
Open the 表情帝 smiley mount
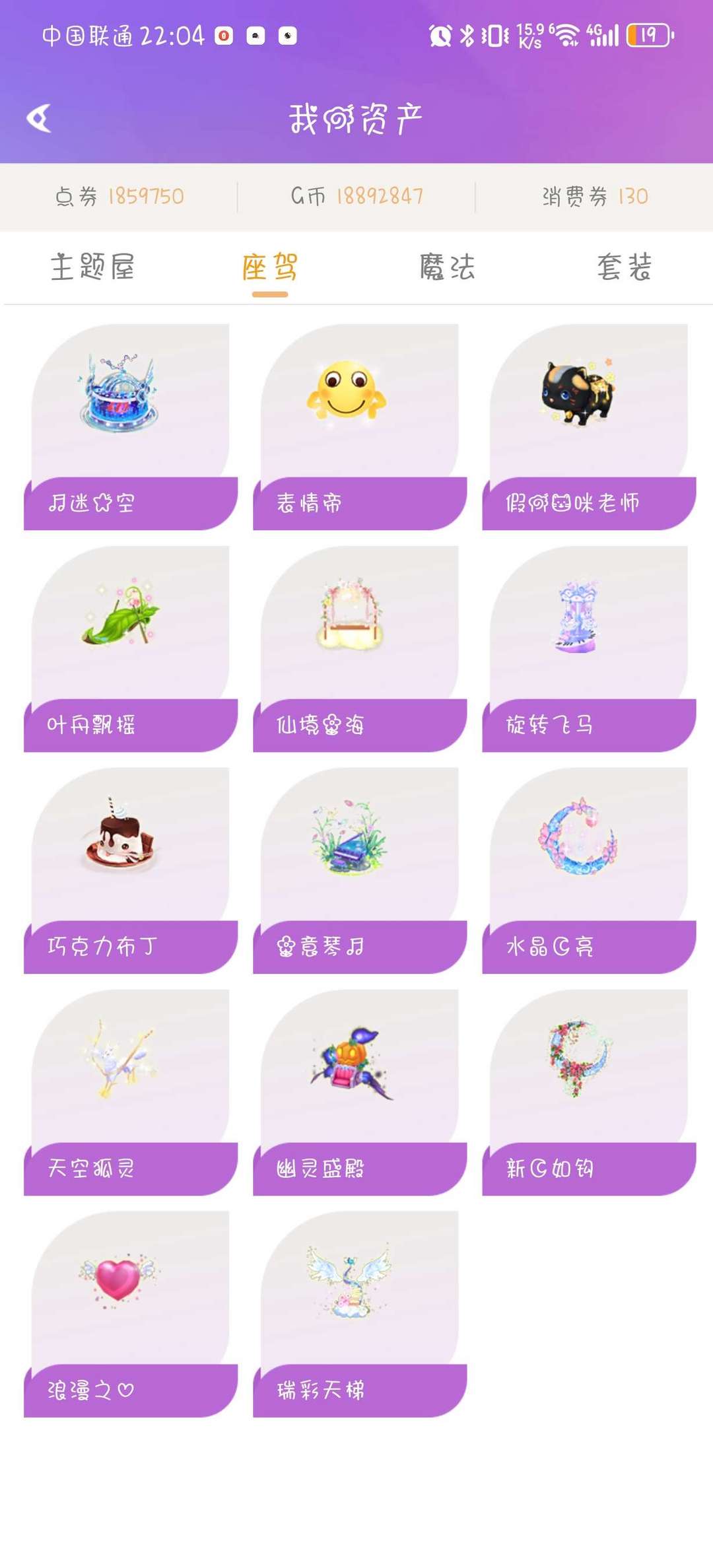[360, 426]
